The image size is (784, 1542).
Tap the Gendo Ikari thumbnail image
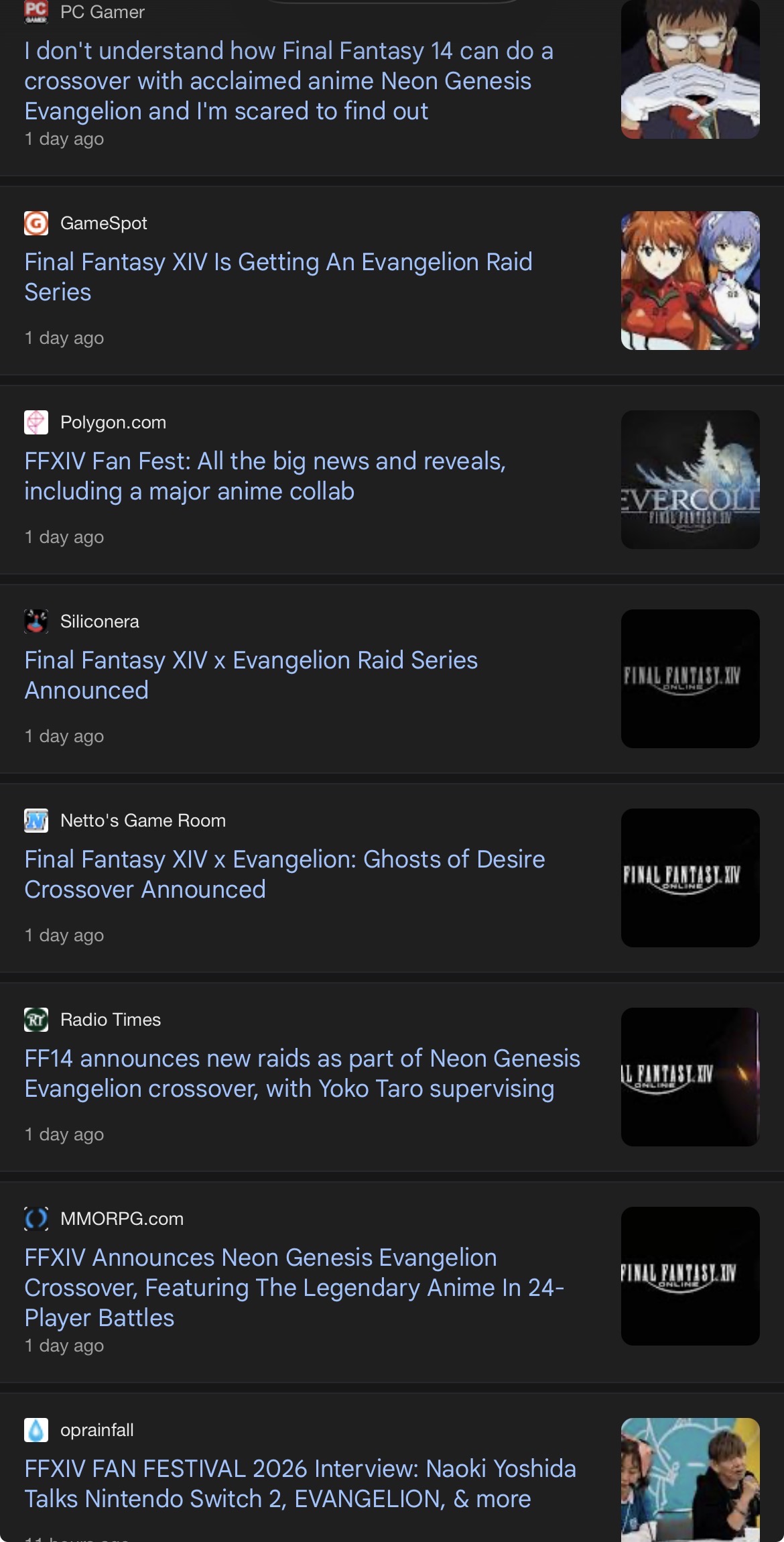pos(690,70)
